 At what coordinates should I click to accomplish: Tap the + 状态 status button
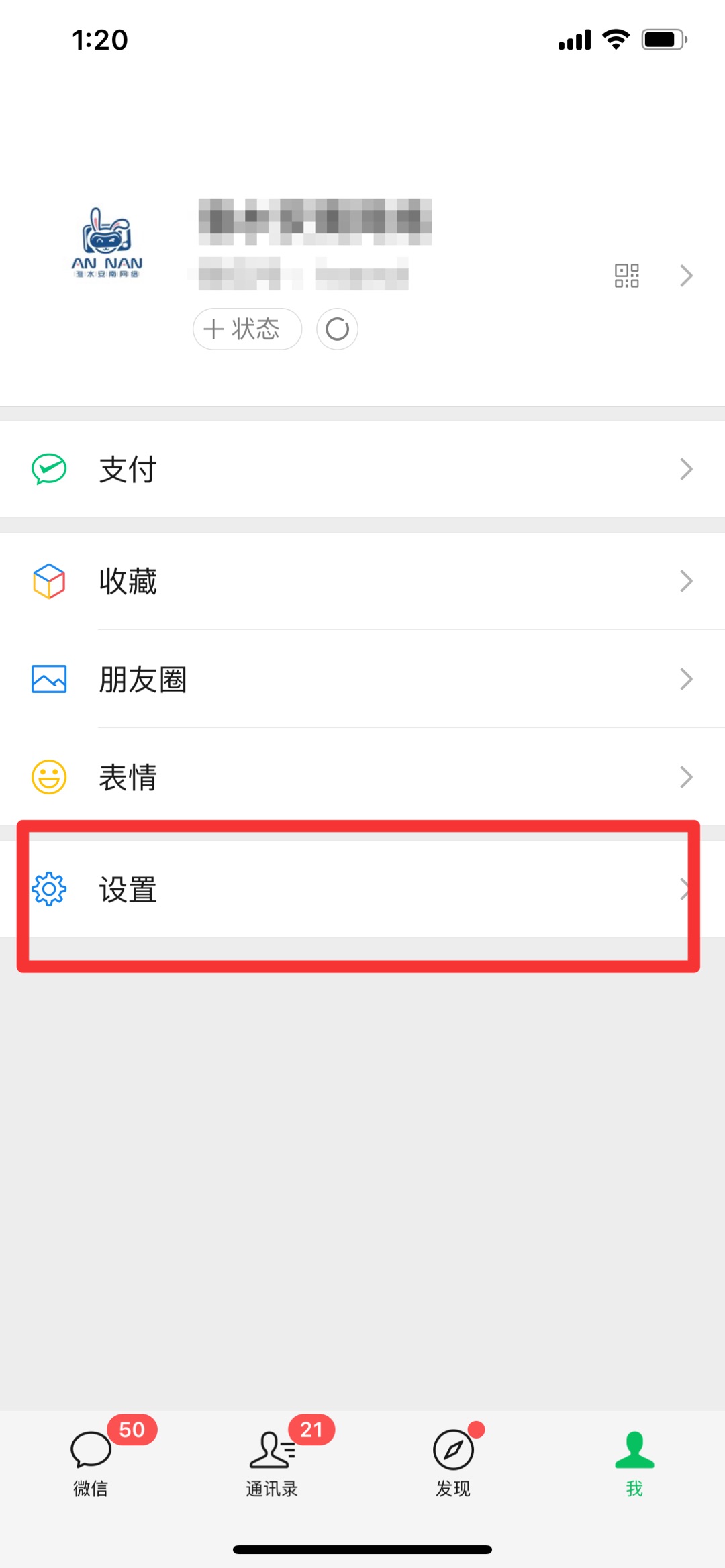click(x=247, y=329)
